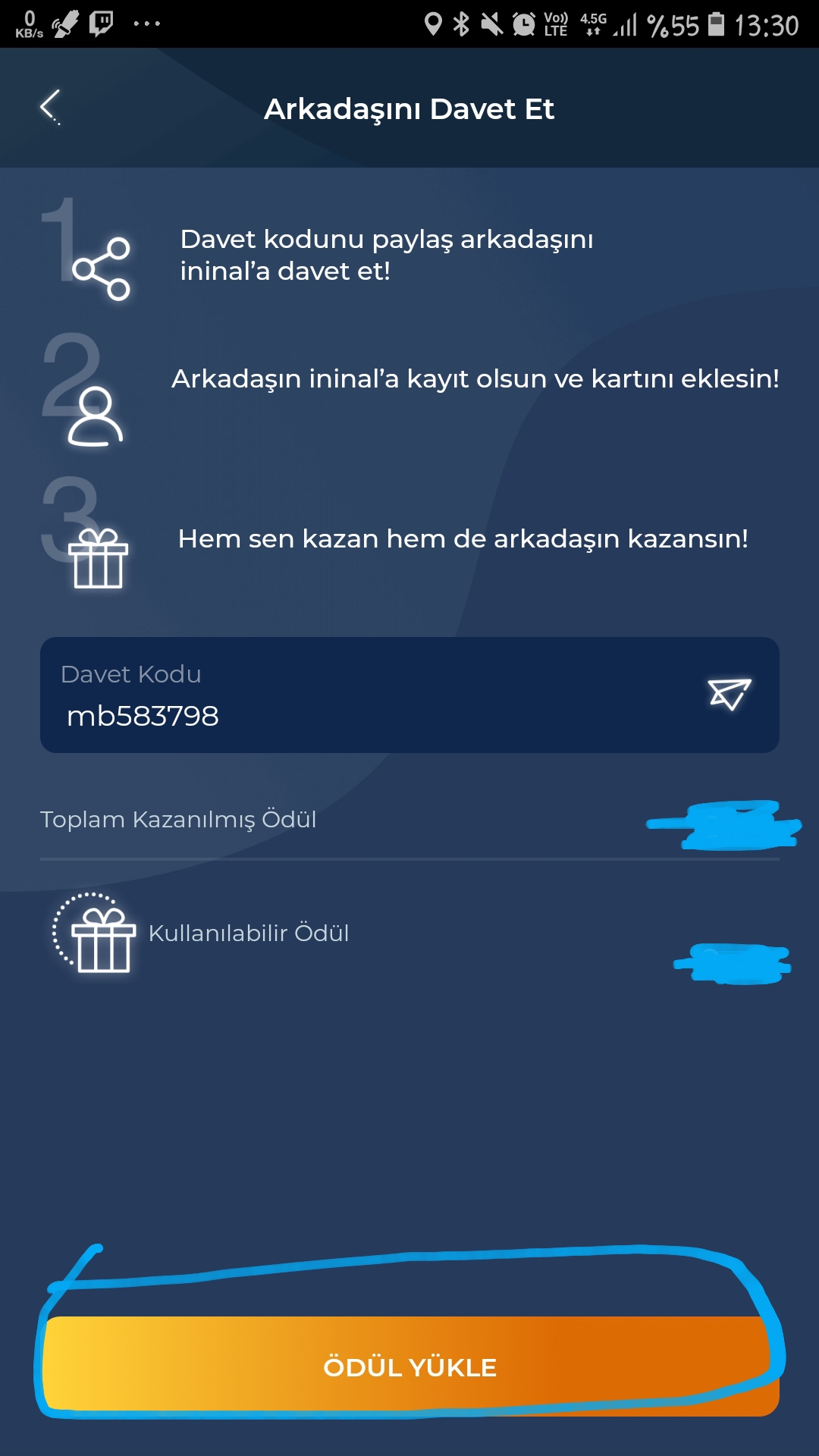Tap the ÖDÜL YÜKLE button
Image resolution: width=819 pixels, height=1456 pixels.
[x=409, y=1367]
